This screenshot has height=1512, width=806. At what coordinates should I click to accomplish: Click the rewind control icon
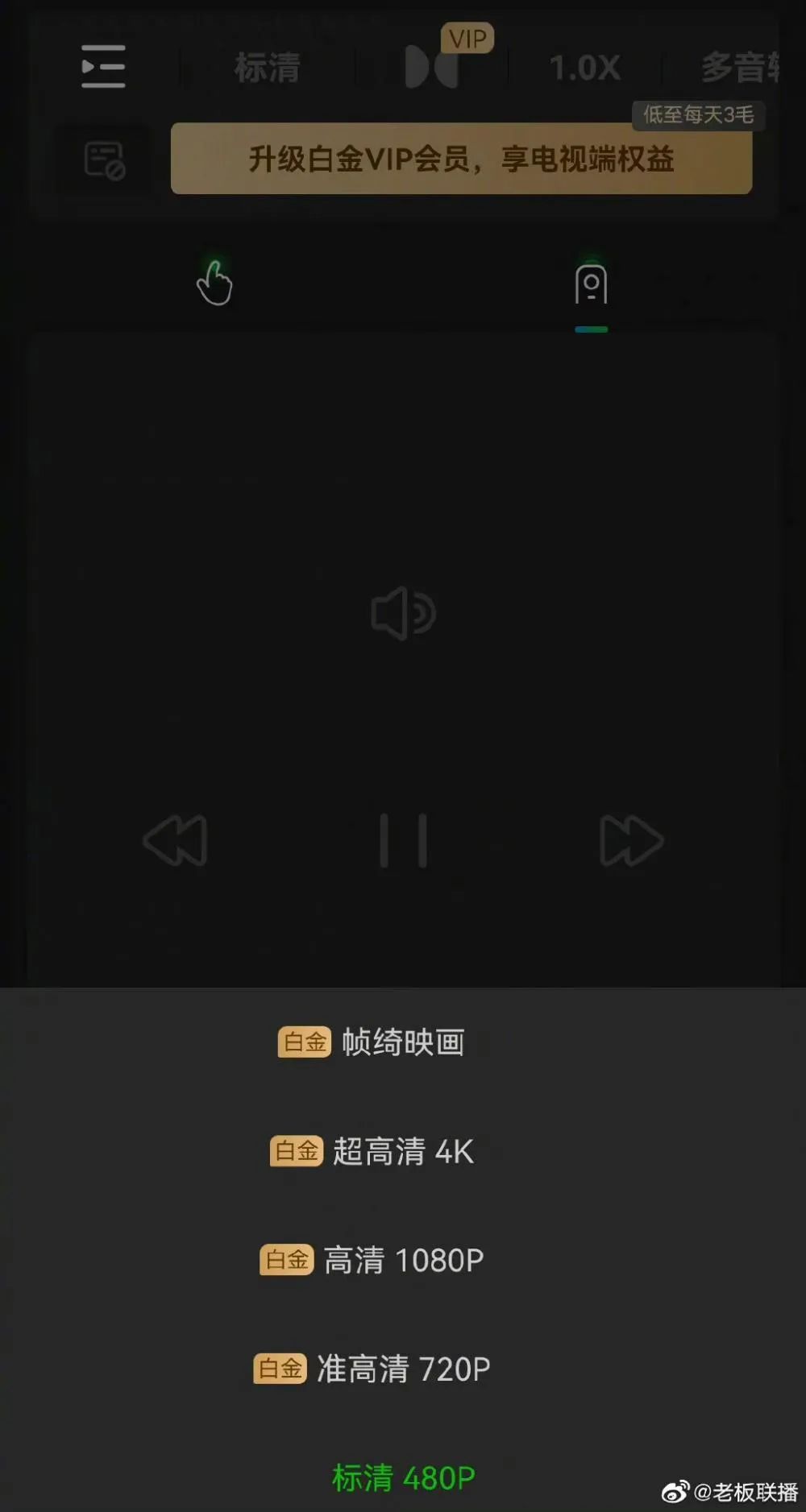click(175, 840)
